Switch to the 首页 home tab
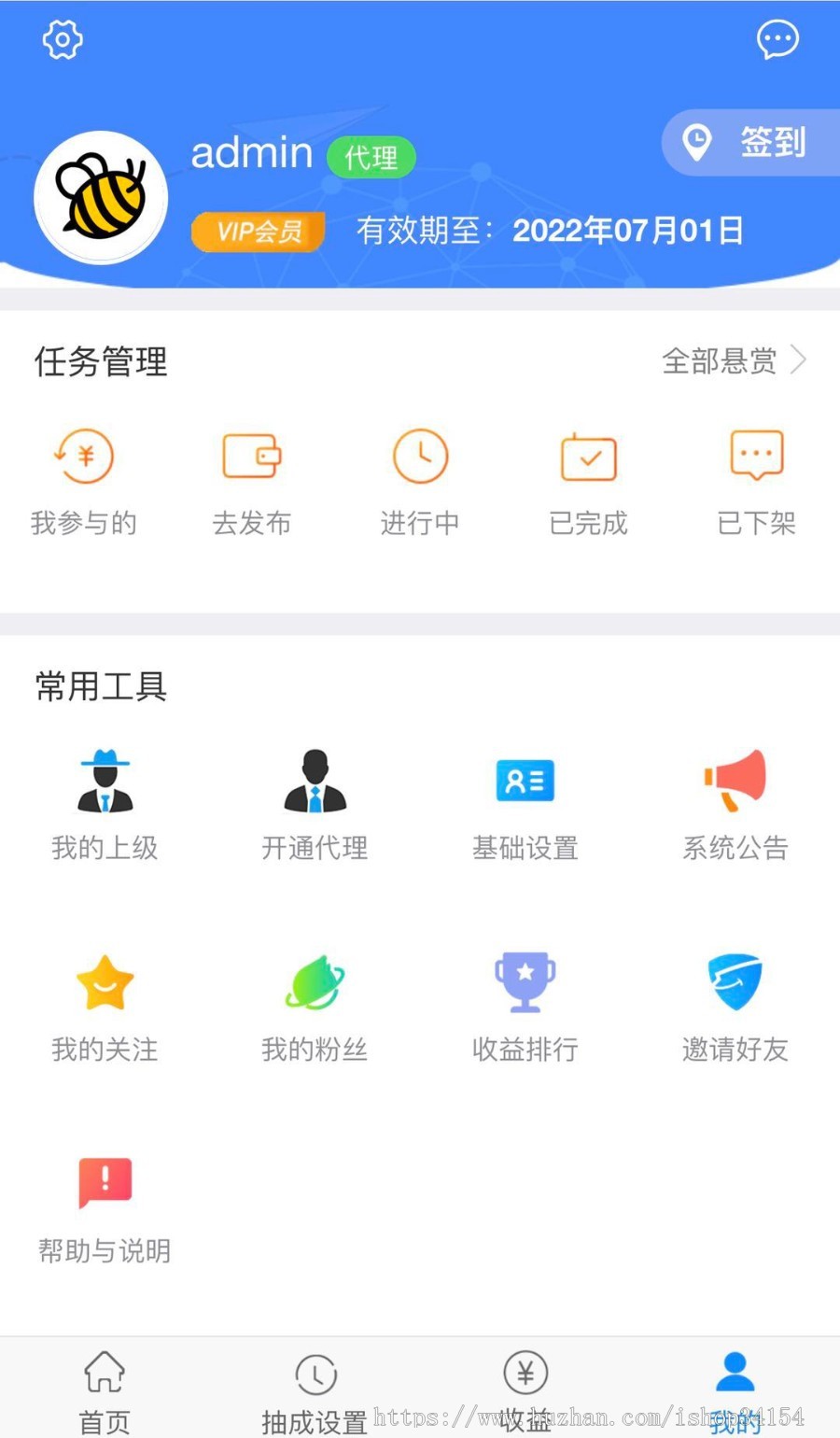This screenshot has width=840, height=1438. (x=104, y=1391)
